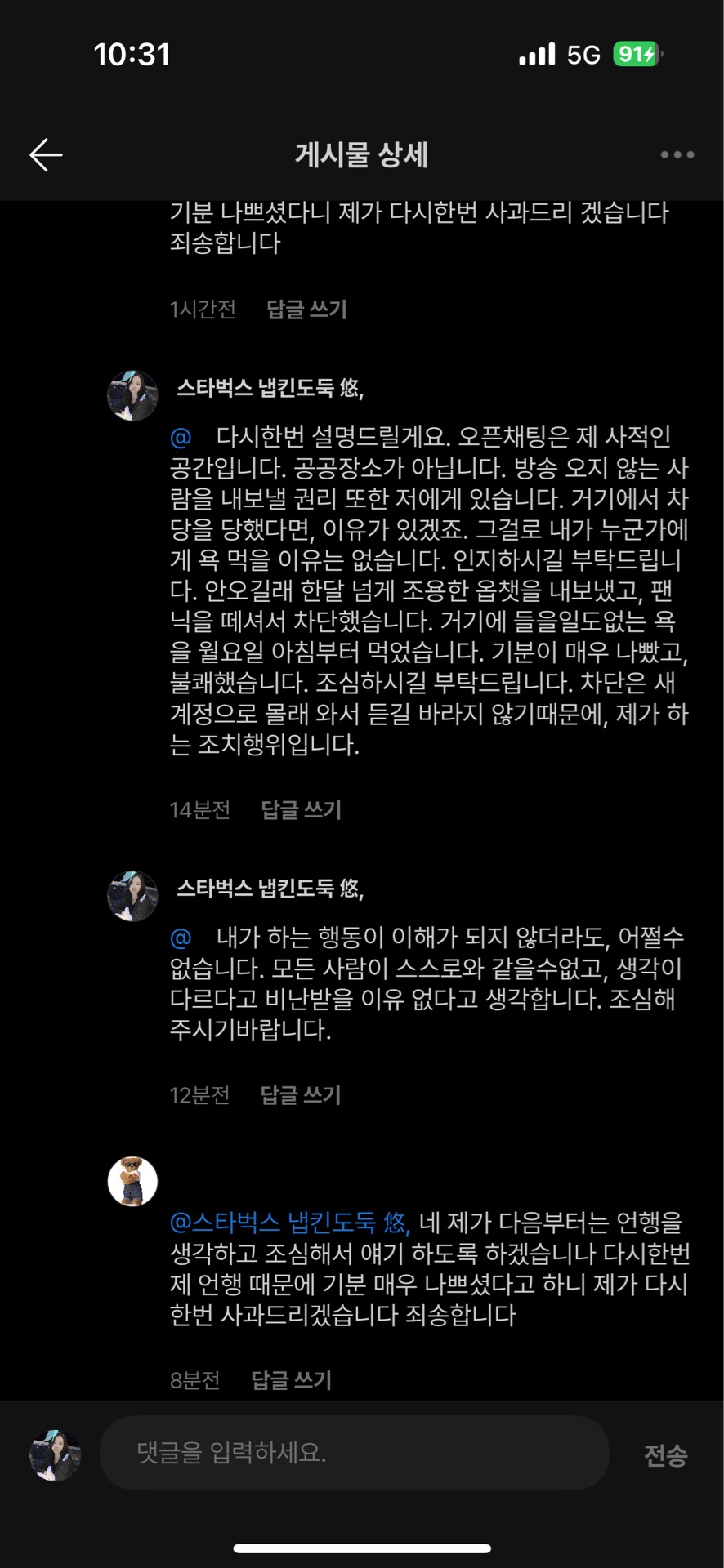Tap the @스타벅스 냅킨도둑 mention link
The image size is (724, 1568).
pos(289,1223)
